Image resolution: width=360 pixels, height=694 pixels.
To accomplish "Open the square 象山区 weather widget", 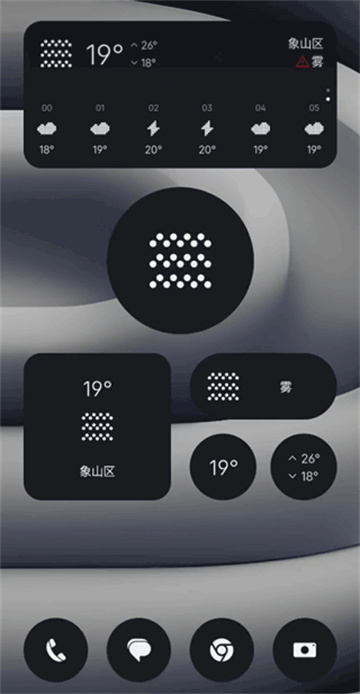I will [97, 427].
